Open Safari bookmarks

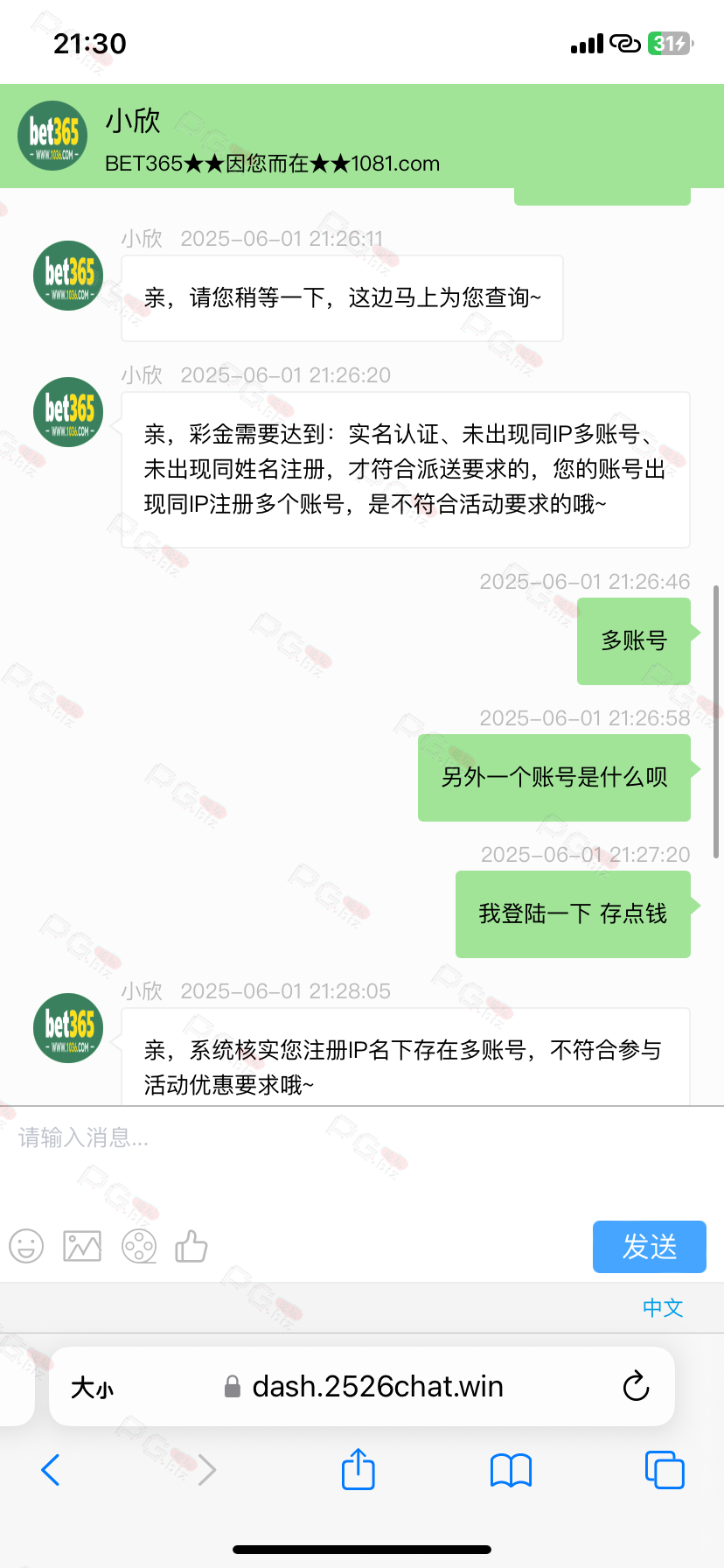point(512,1470)
